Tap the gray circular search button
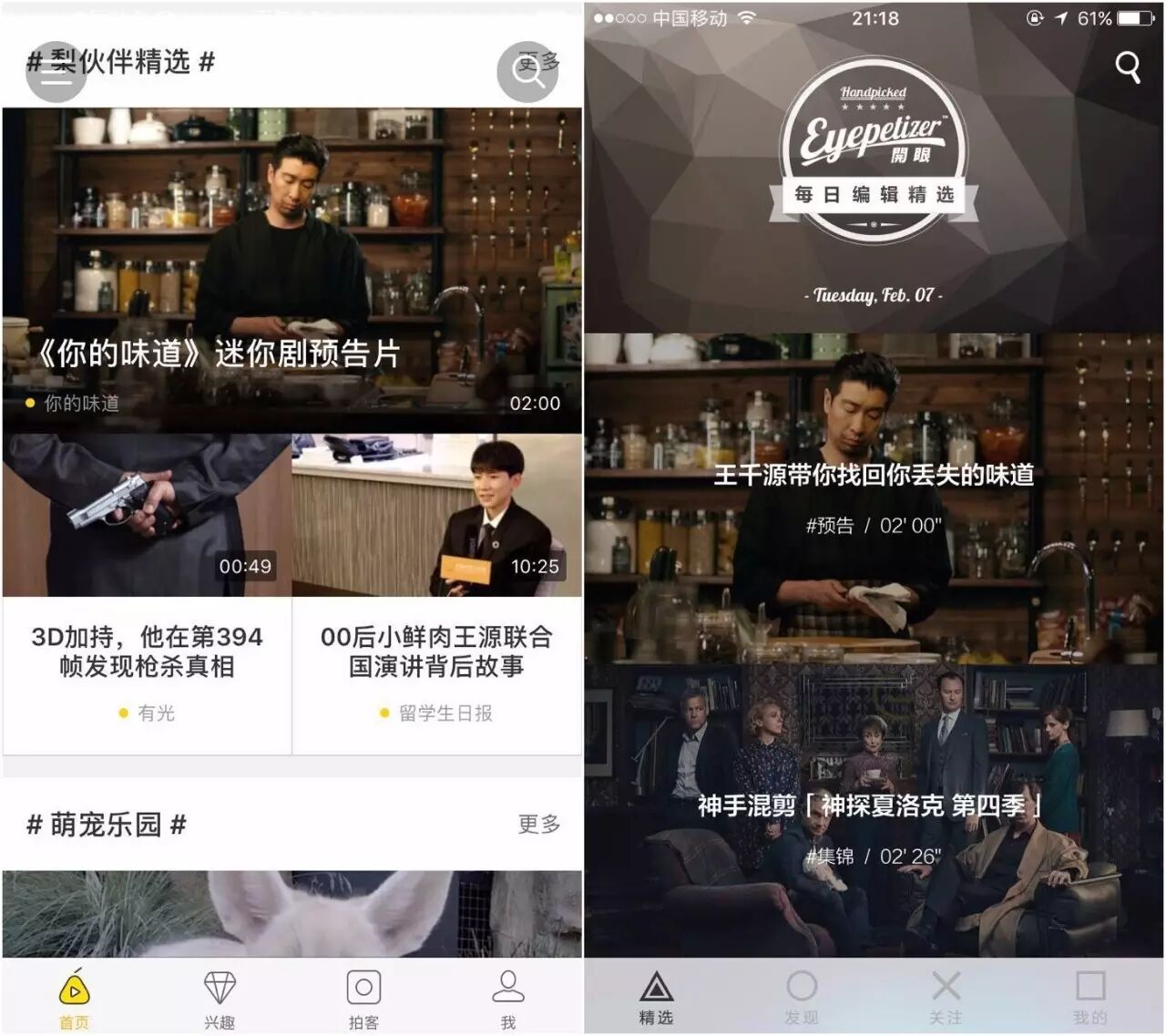Viewport: 1166px width, 1036px height. pyautogui.click(x=527, y=71)
